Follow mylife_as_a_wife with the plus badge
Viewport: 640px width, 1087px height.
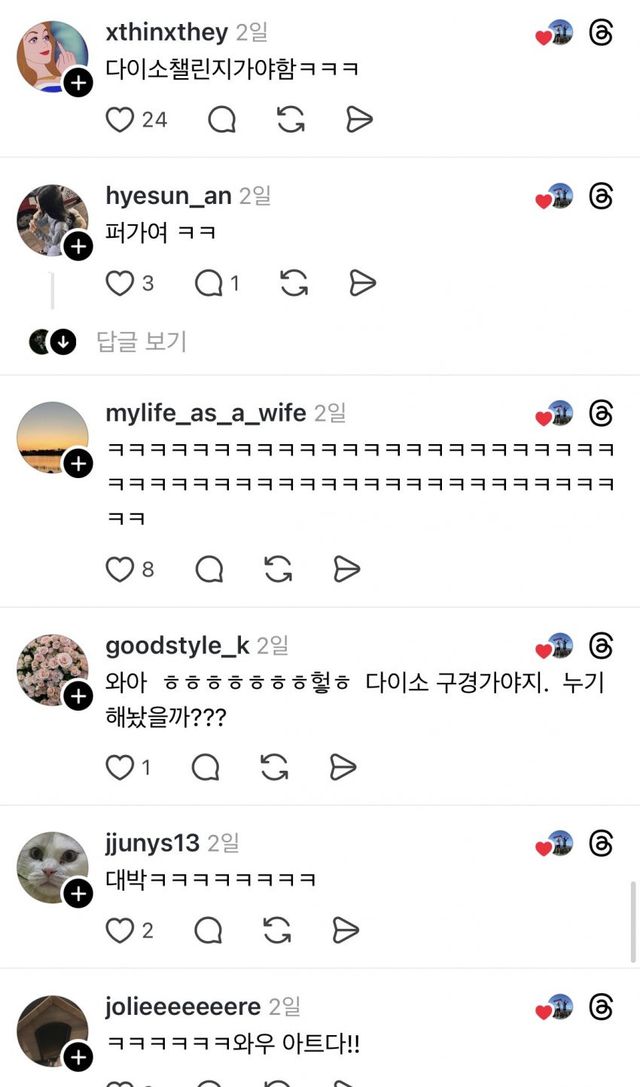(x=78, y=464)
